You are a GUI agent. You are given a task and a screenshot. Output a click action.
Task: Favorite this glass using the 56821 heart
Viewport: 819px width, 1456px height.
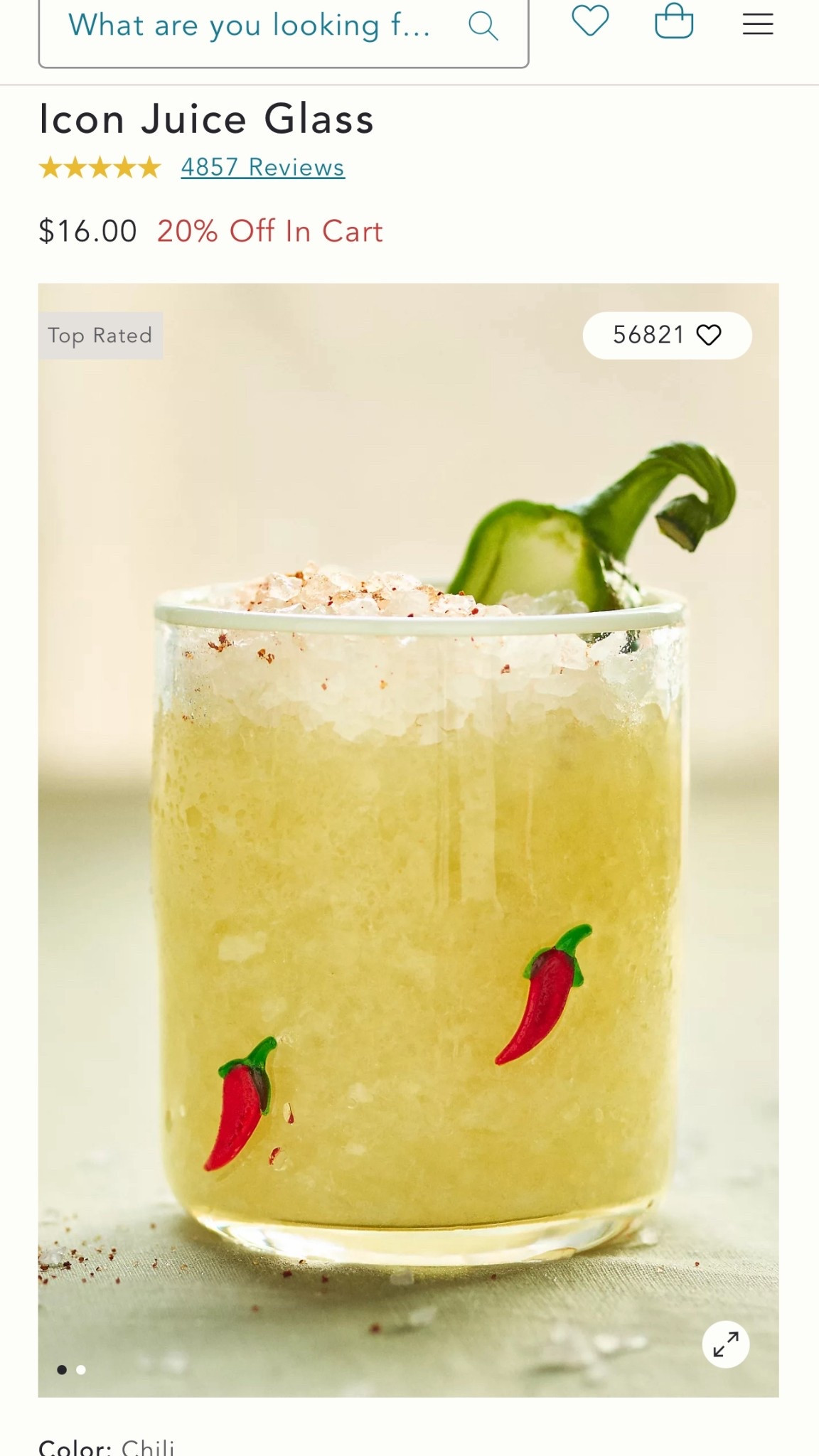[708, 335]
